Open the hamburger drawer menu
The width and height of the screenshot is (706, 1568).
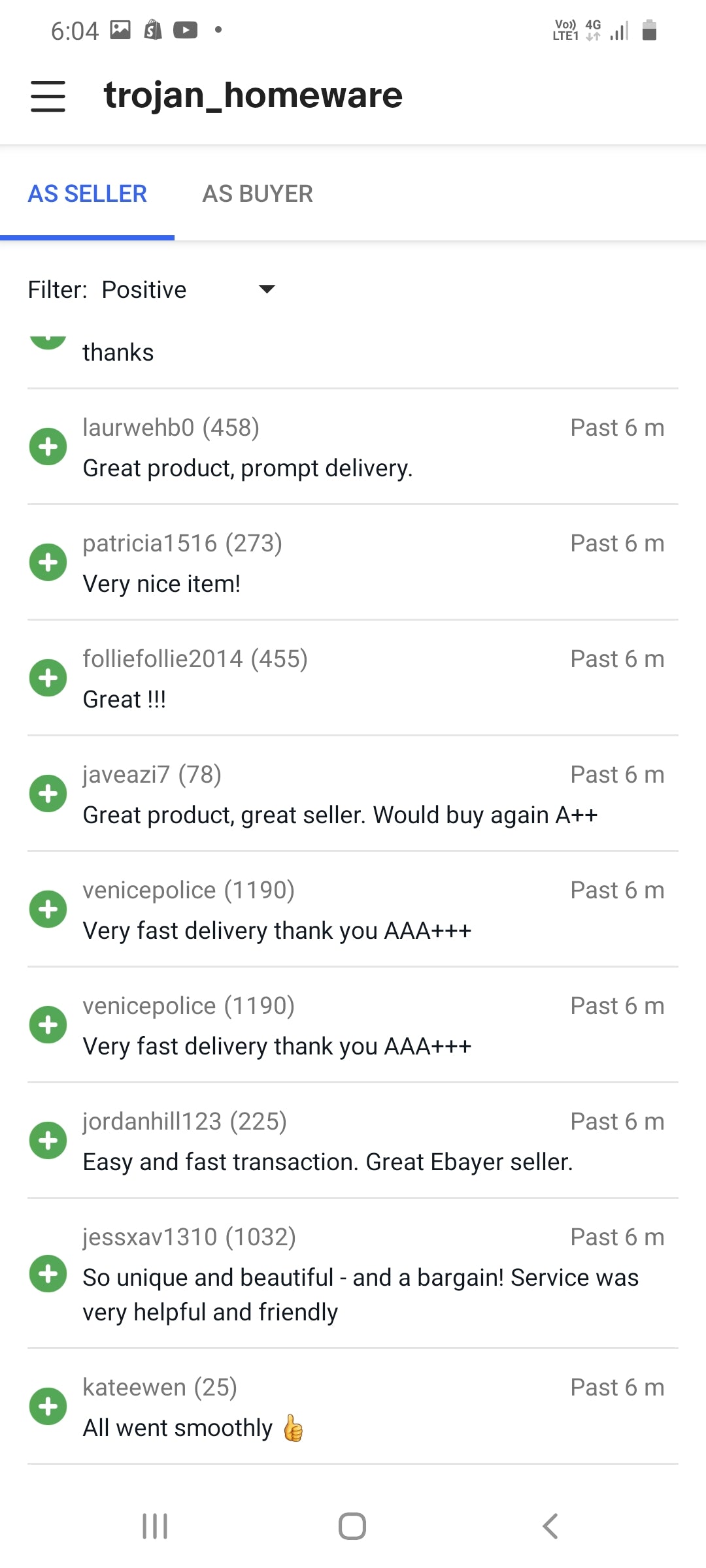click(48, 96)
